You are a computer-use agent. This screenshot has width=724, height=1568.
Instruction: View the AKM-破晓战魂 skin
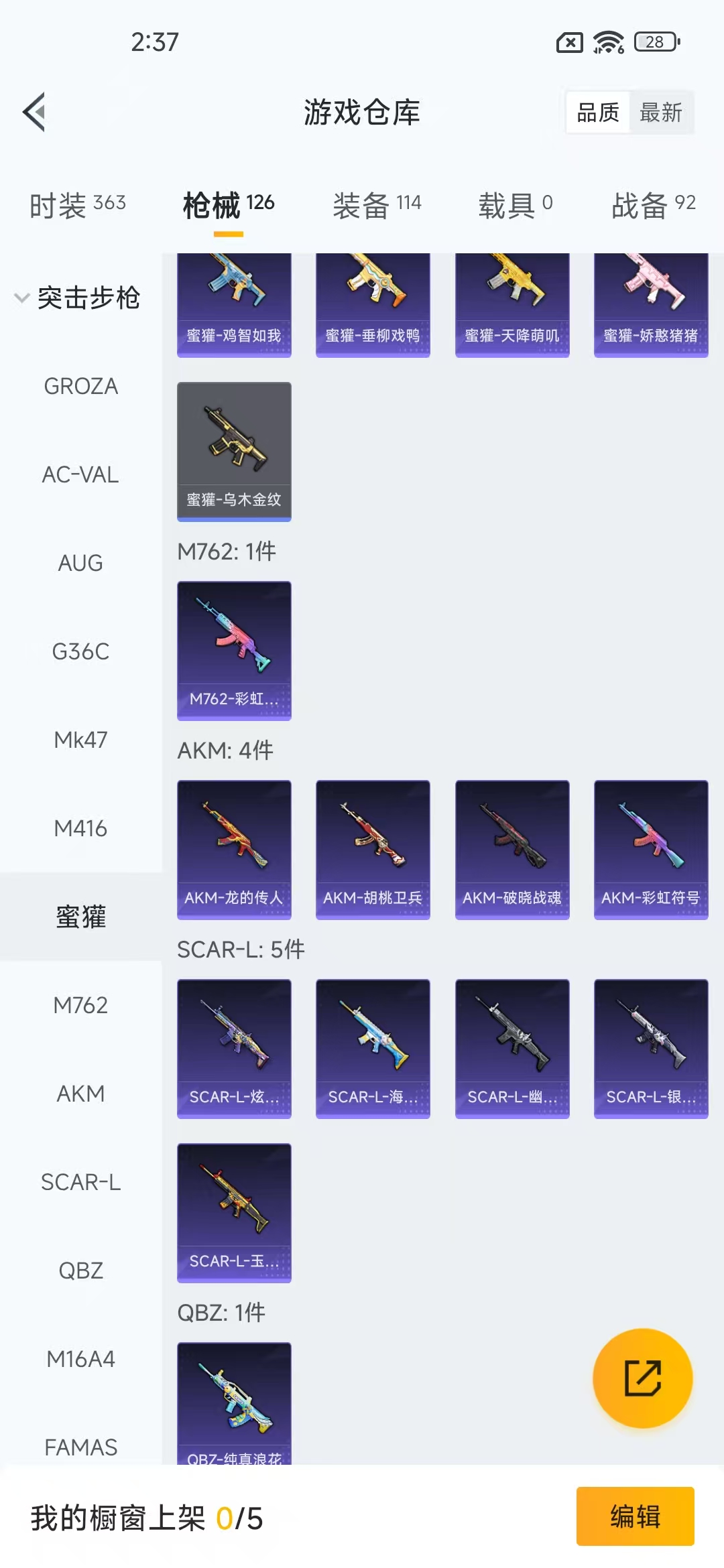click(512, 849)
